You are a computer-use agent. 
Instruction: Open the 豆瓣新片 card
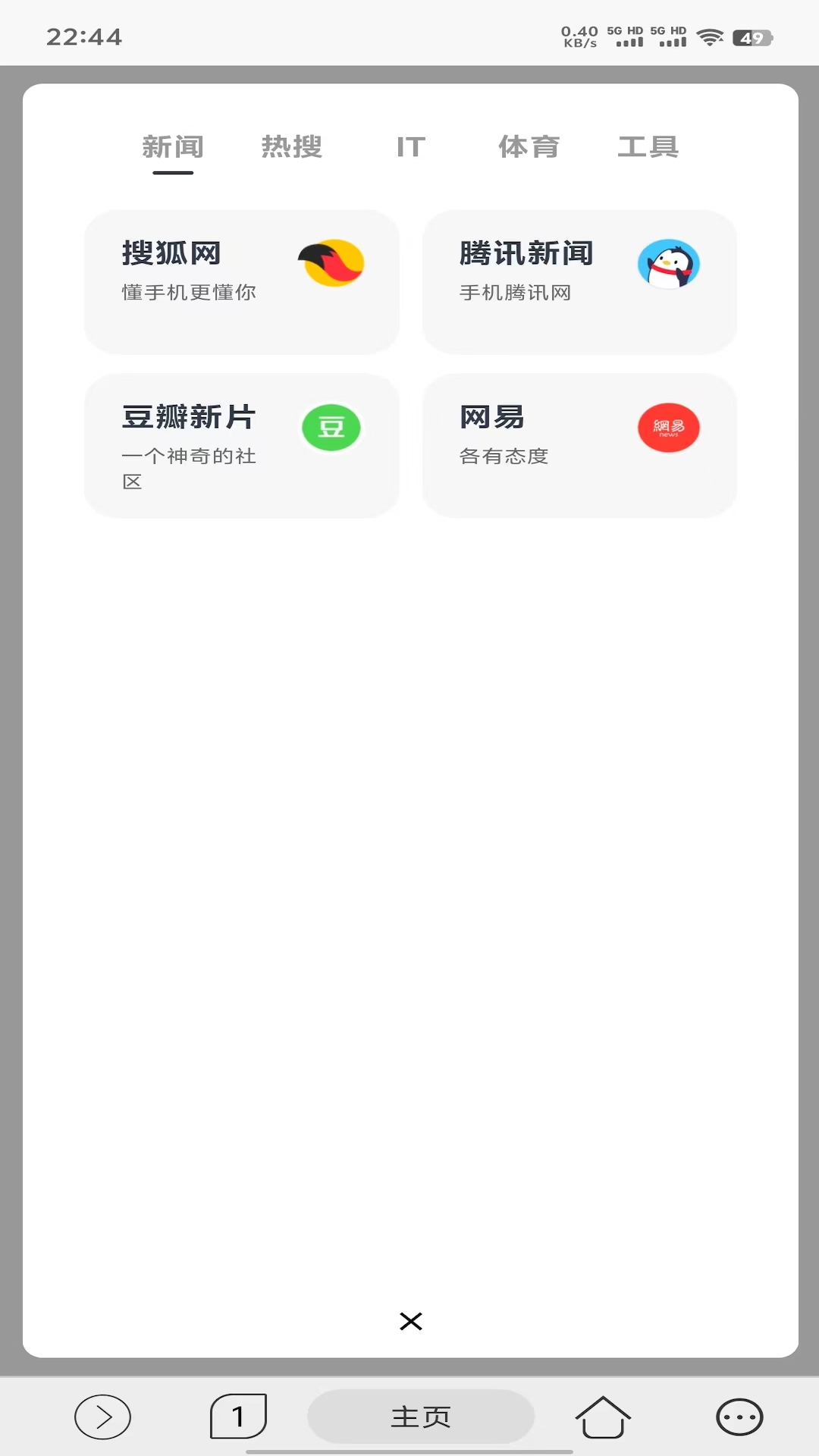point(241,445)
